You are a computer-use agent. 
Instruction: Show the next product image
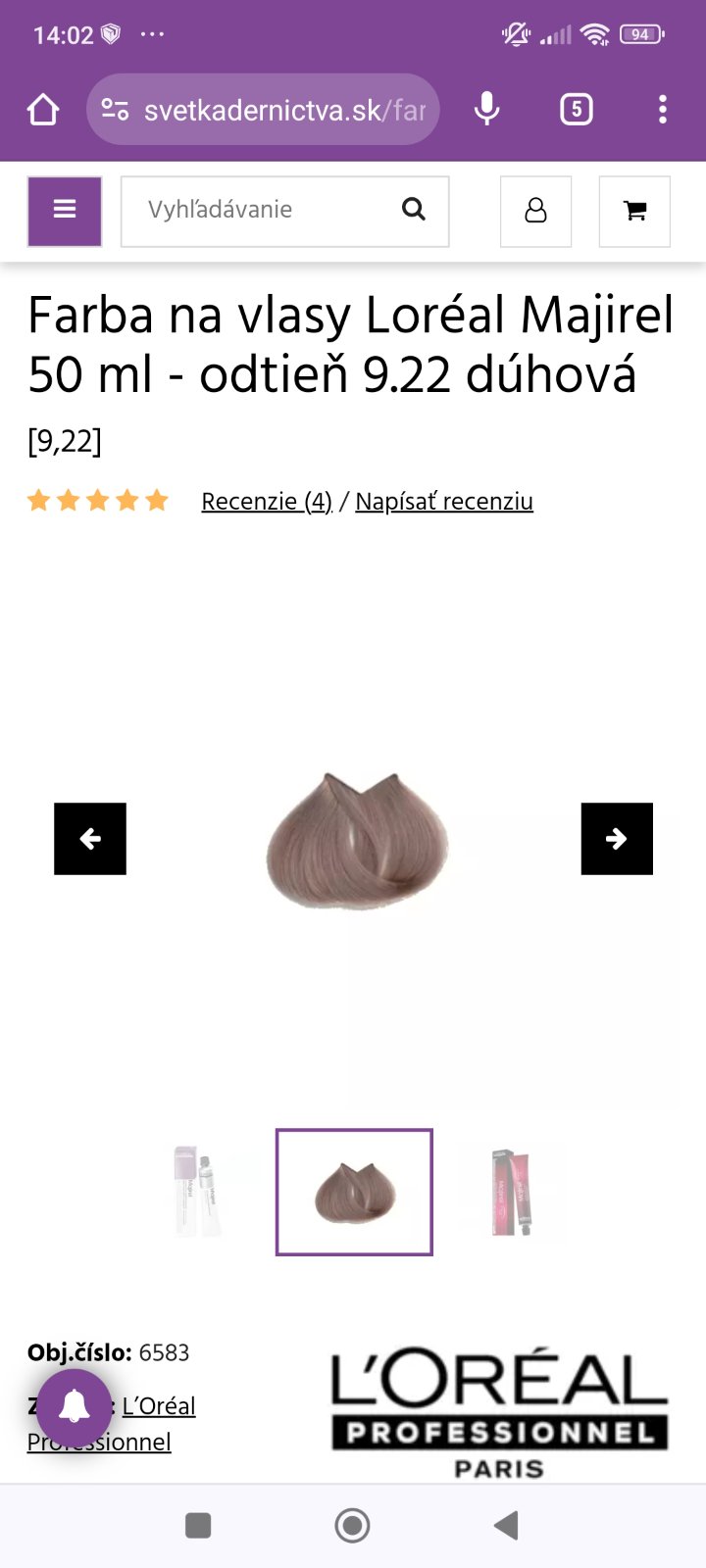click(617, 839)
